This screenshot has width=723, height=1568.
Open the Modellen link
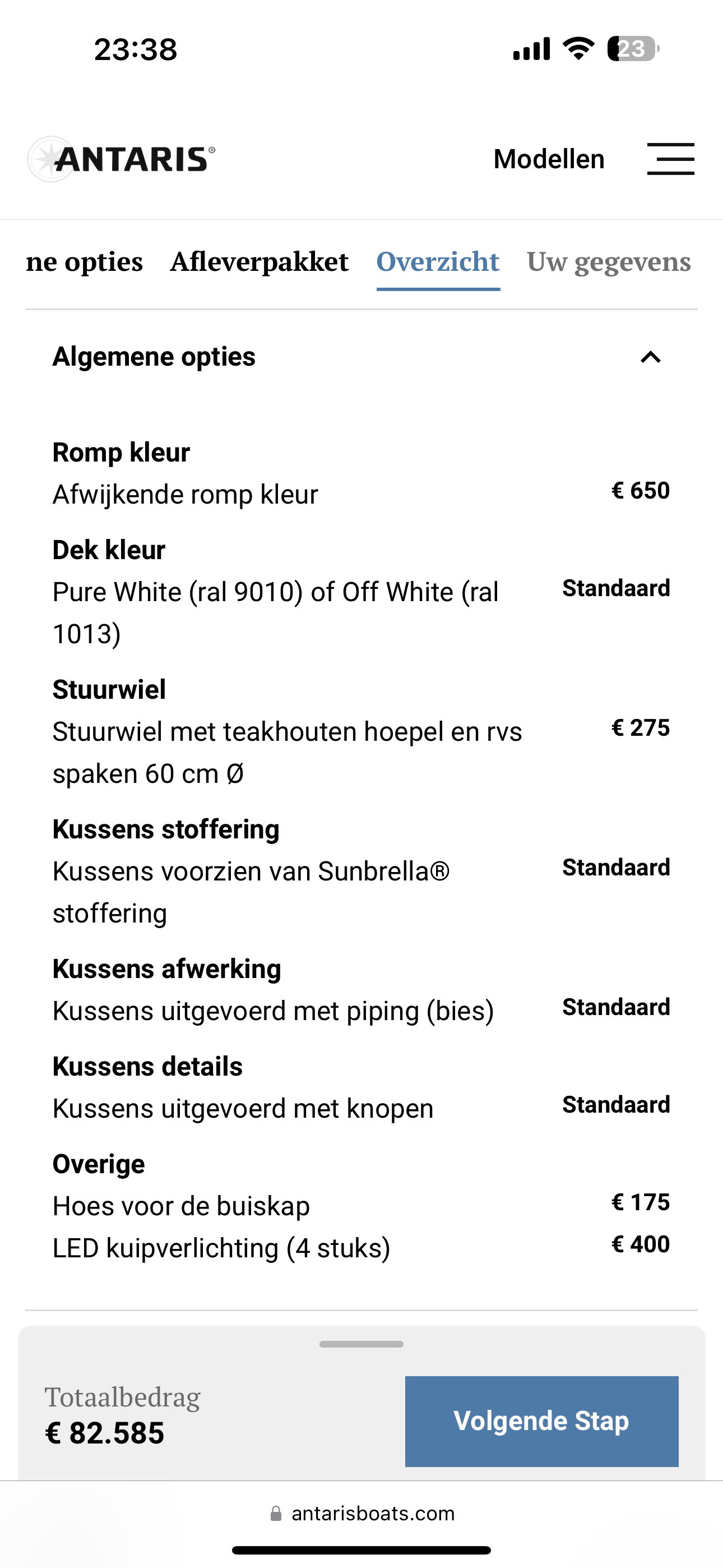point(548,159)
